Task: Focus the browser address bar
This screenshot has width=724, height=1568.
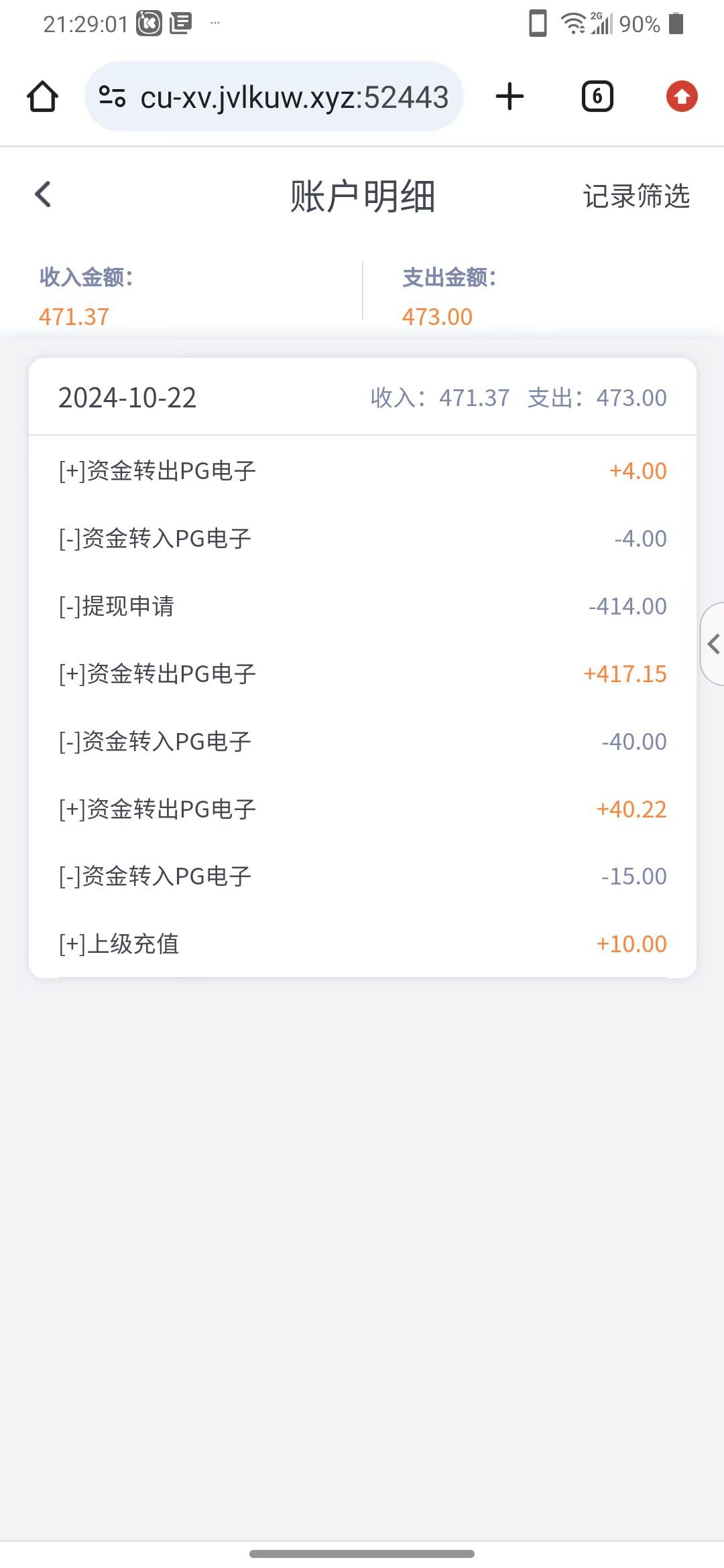Action: (294, 97)
